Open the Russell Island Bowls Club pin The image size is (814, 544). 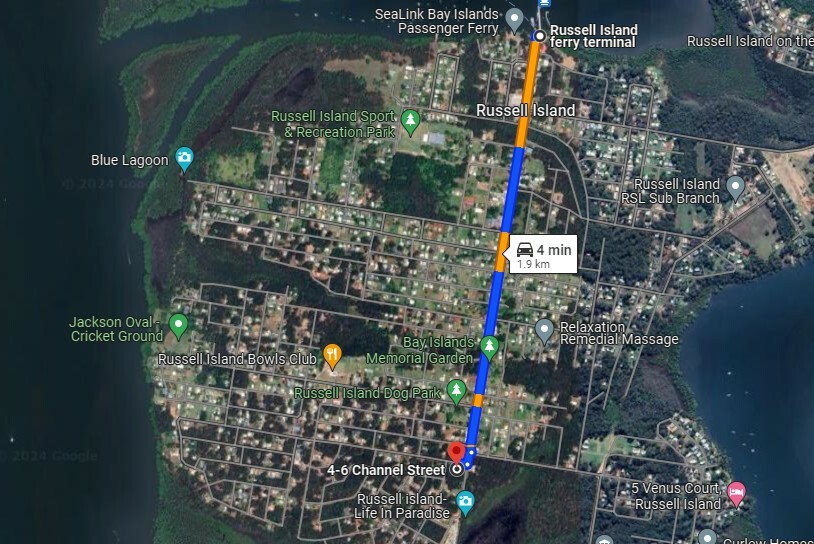[x=332, y=355]
